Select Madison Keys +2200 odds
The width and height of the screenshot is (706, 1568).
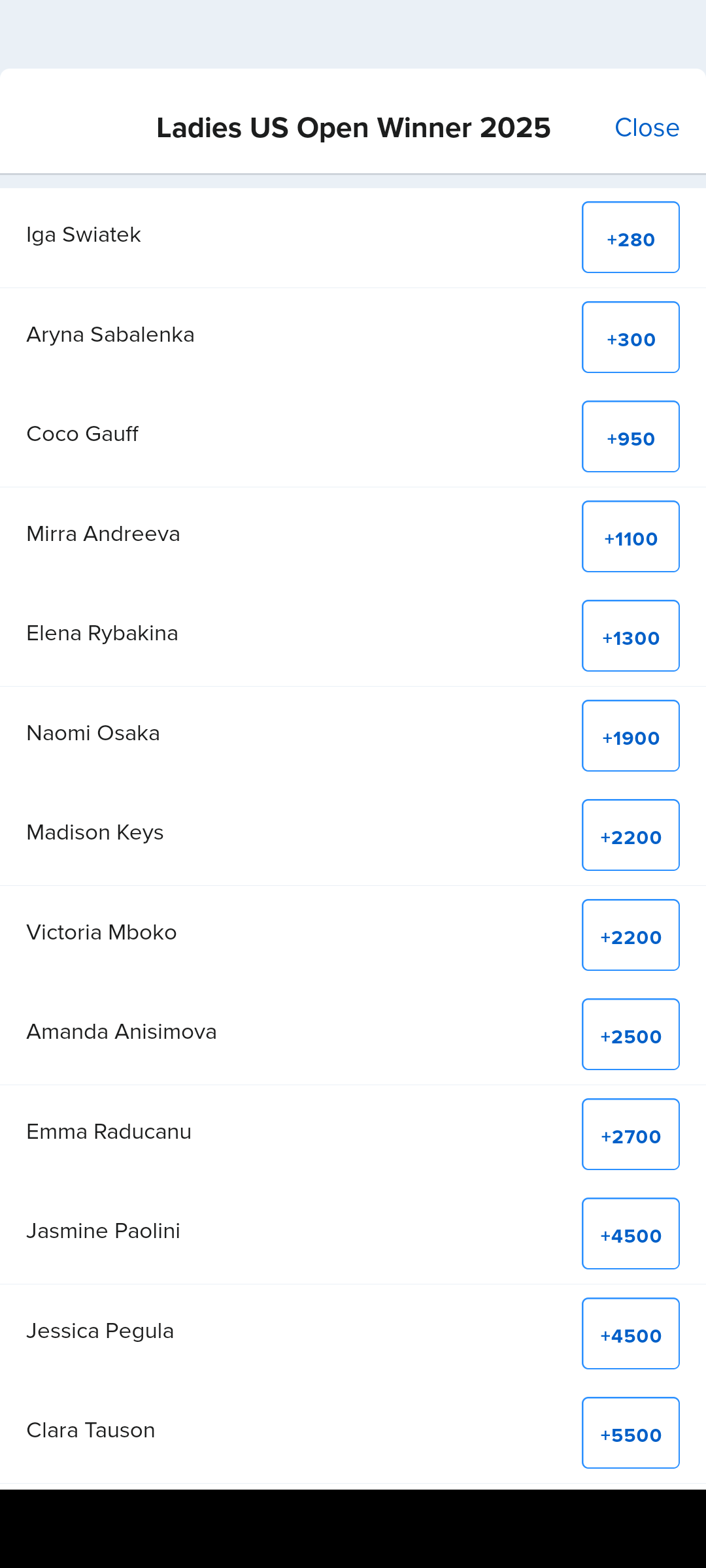click(630, 836)
